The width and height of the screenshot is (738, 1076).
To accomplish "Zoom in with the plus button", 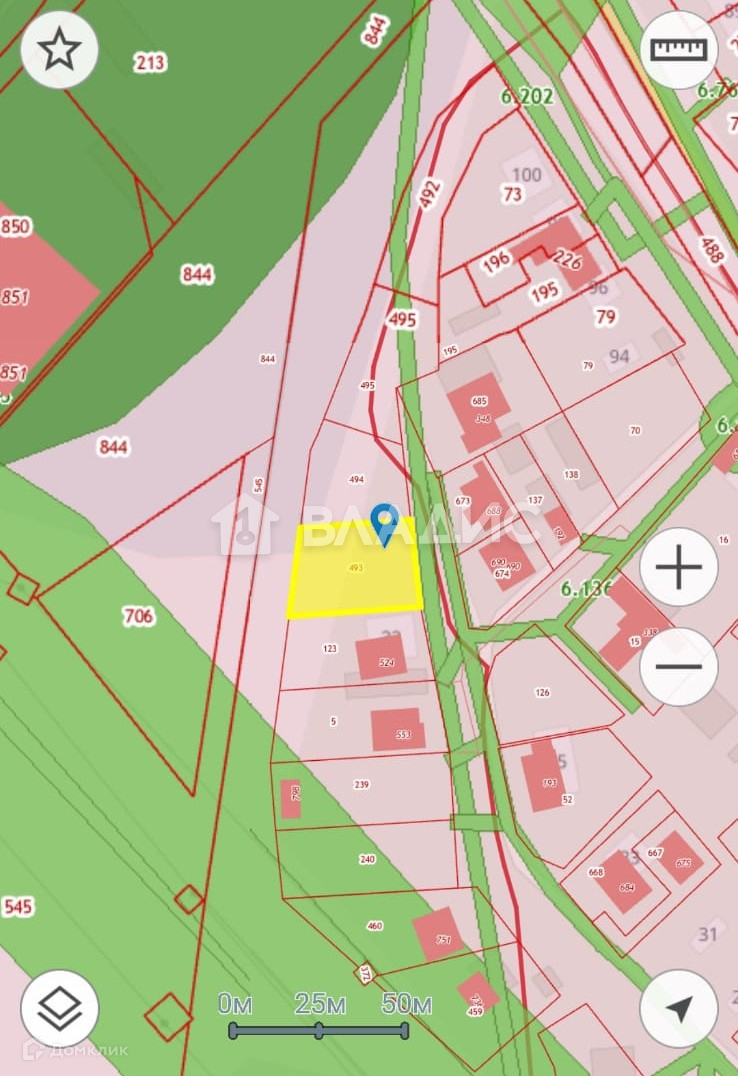I will coord(678,568).
